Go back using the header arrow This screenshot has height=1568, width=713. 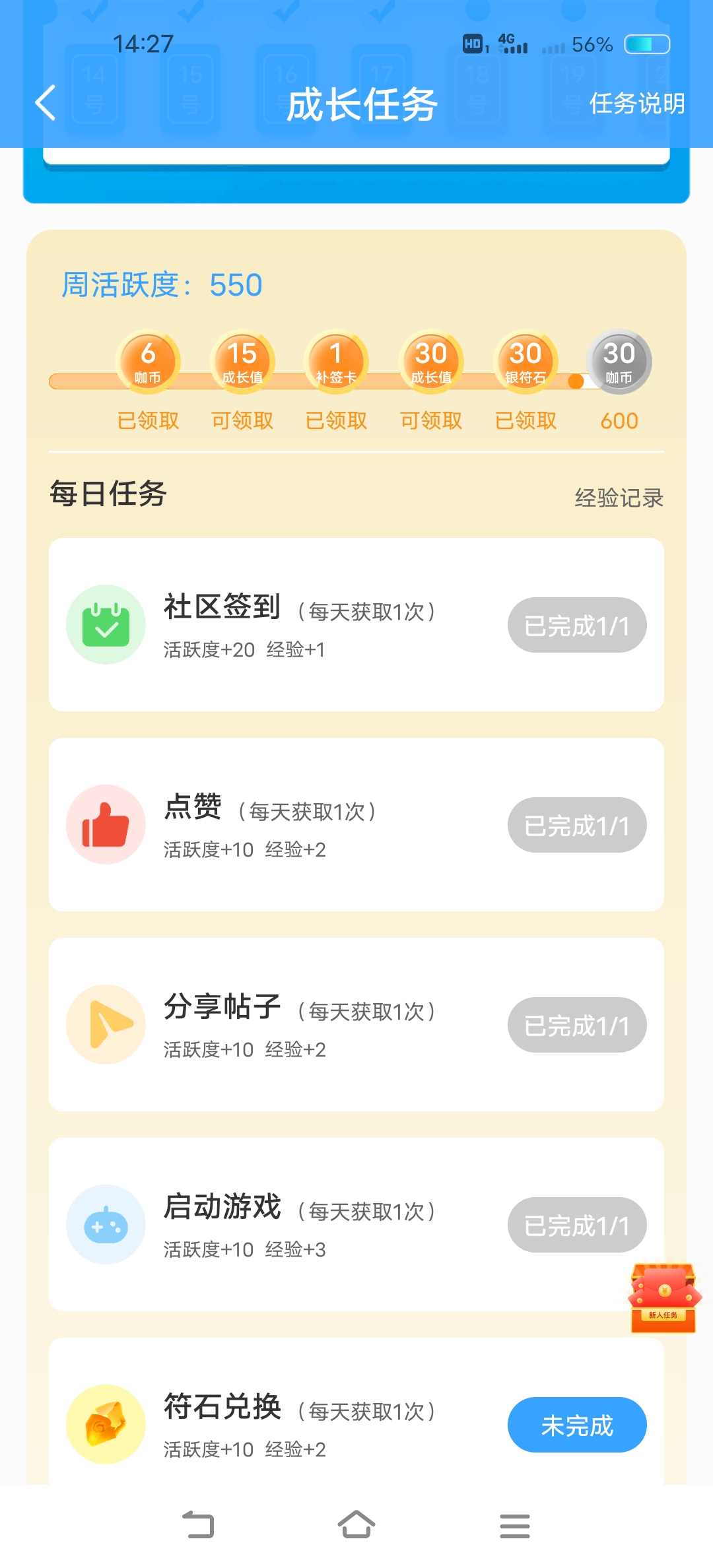pos(45,103)
